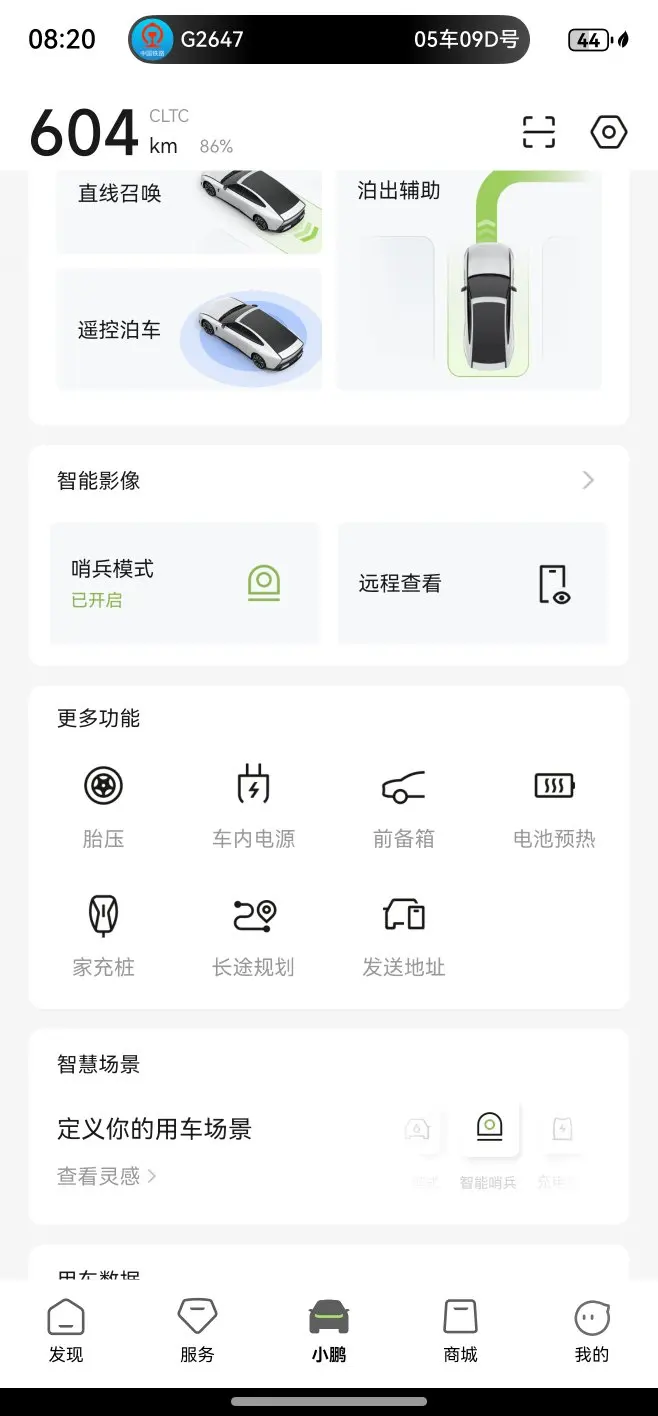Open the QR scan icon
The image size is (658, 1416).
click(538, 132)
